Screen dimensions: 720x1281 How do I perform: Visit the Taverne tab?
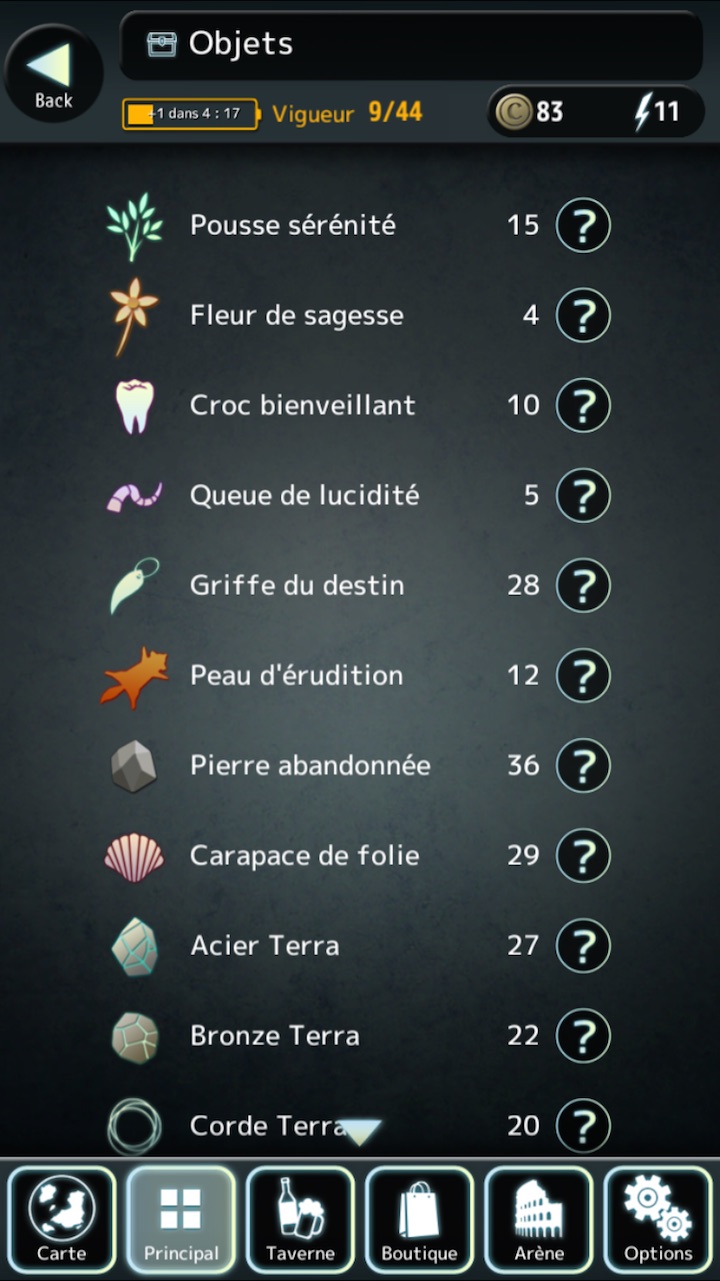click(300, 1220)
